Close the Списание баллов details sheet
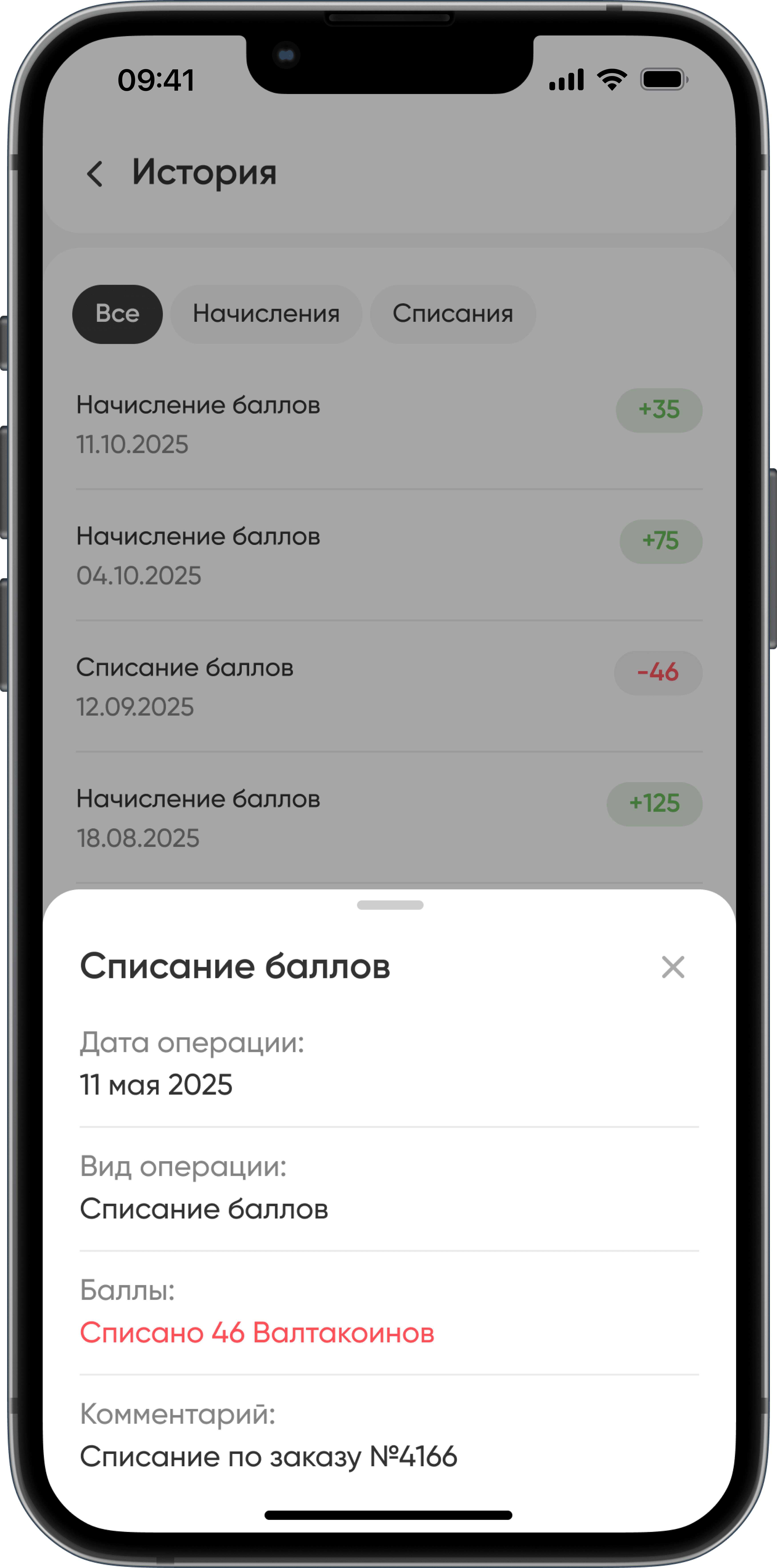The height and width of the screenshot is (1568, 777). pos(673,967)
